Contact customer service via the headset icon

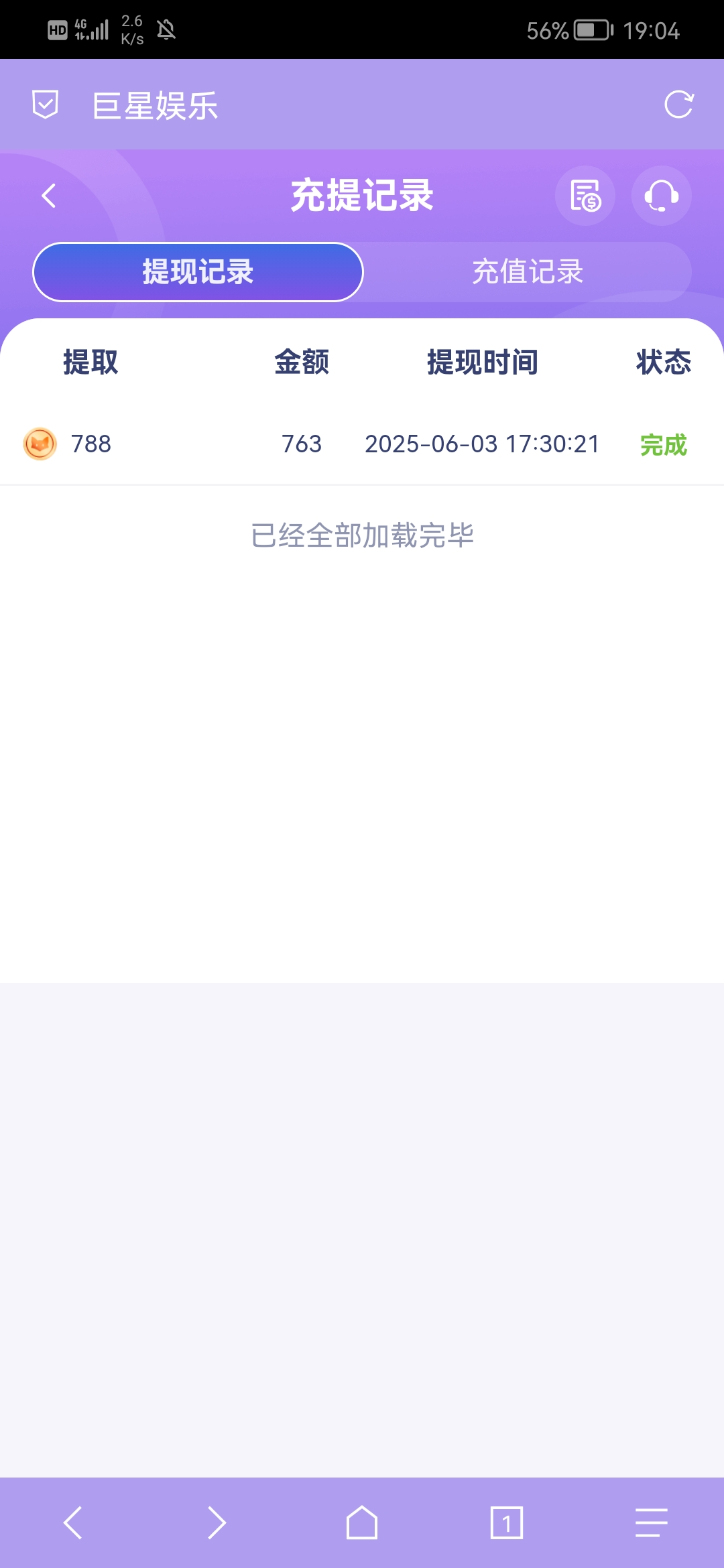tap(660, 195)
